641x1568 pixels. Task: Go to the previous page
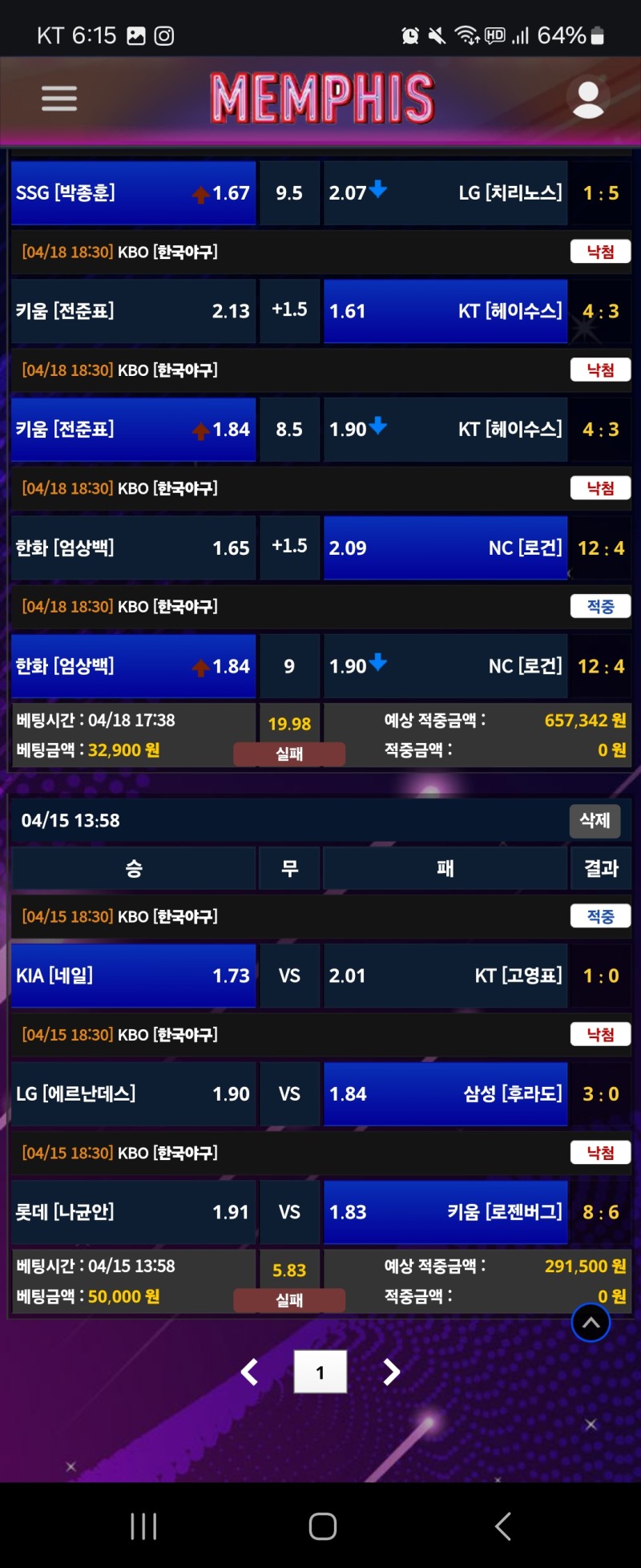[x=250, y=1372]
